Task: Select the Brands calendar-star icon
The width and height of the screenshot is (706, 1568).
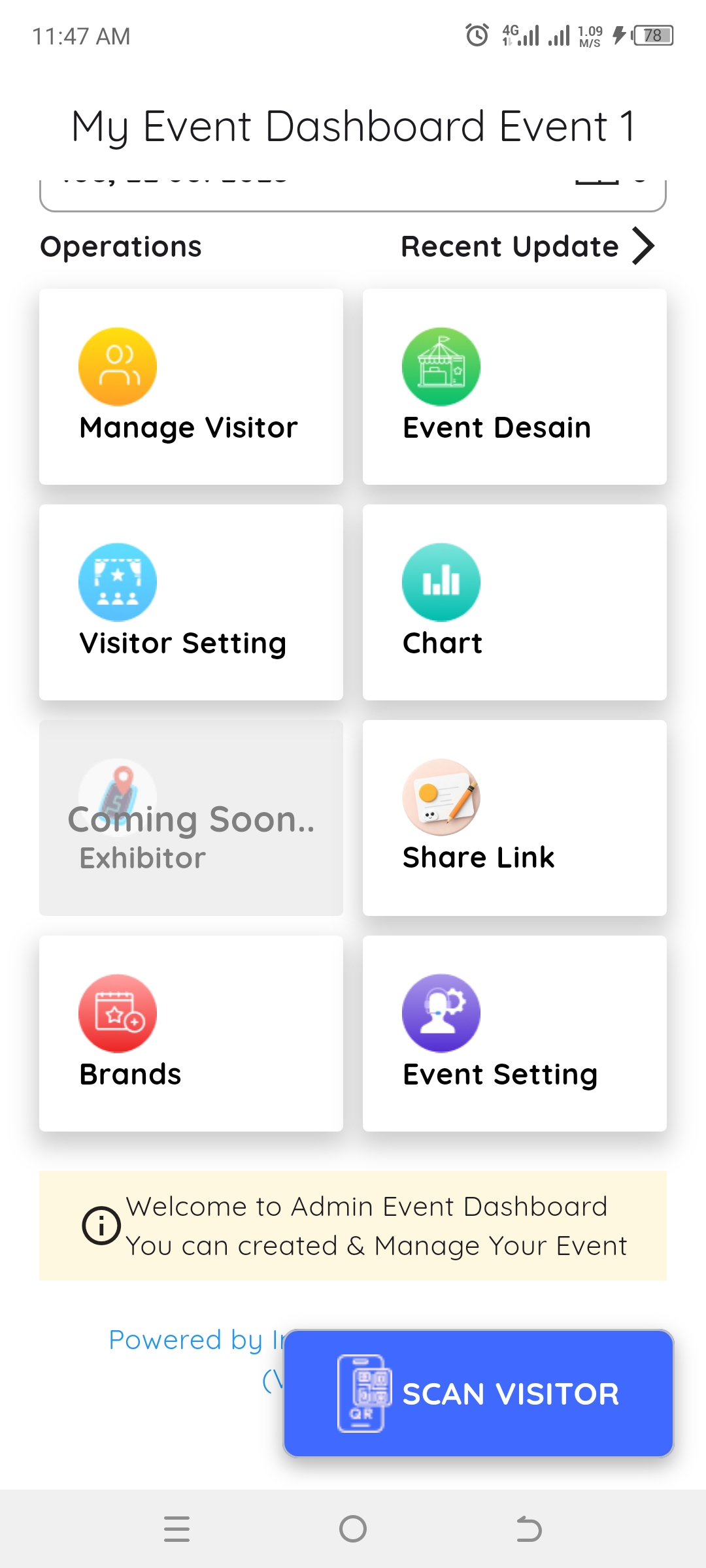Action: (117, 1012)
